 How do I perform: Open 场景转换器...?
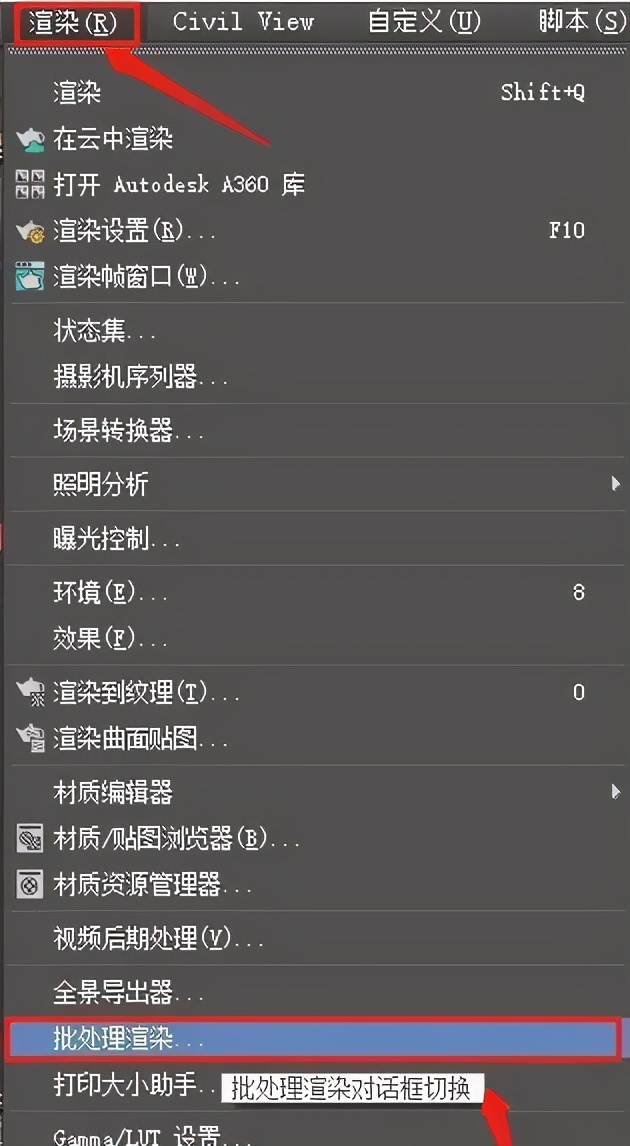[128, 431]
